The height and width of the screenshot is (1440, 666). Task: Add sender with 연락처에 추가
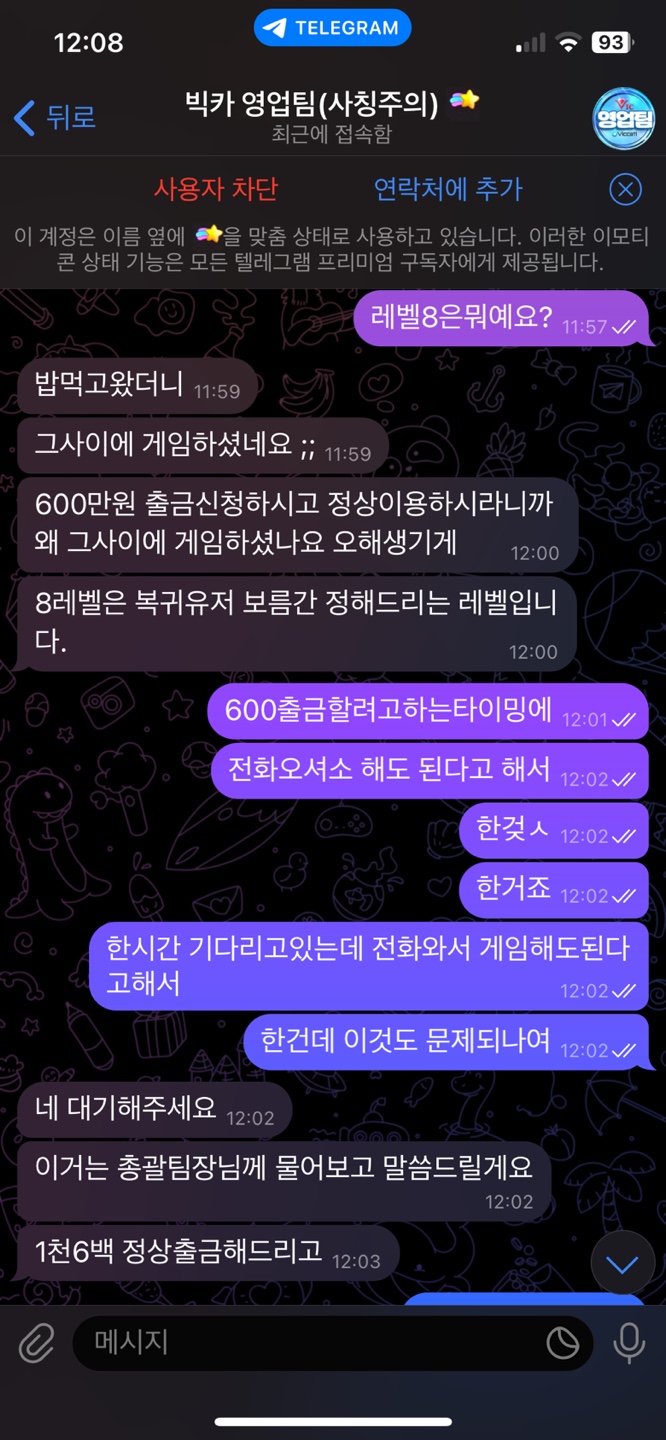click(x=447, y=189)
